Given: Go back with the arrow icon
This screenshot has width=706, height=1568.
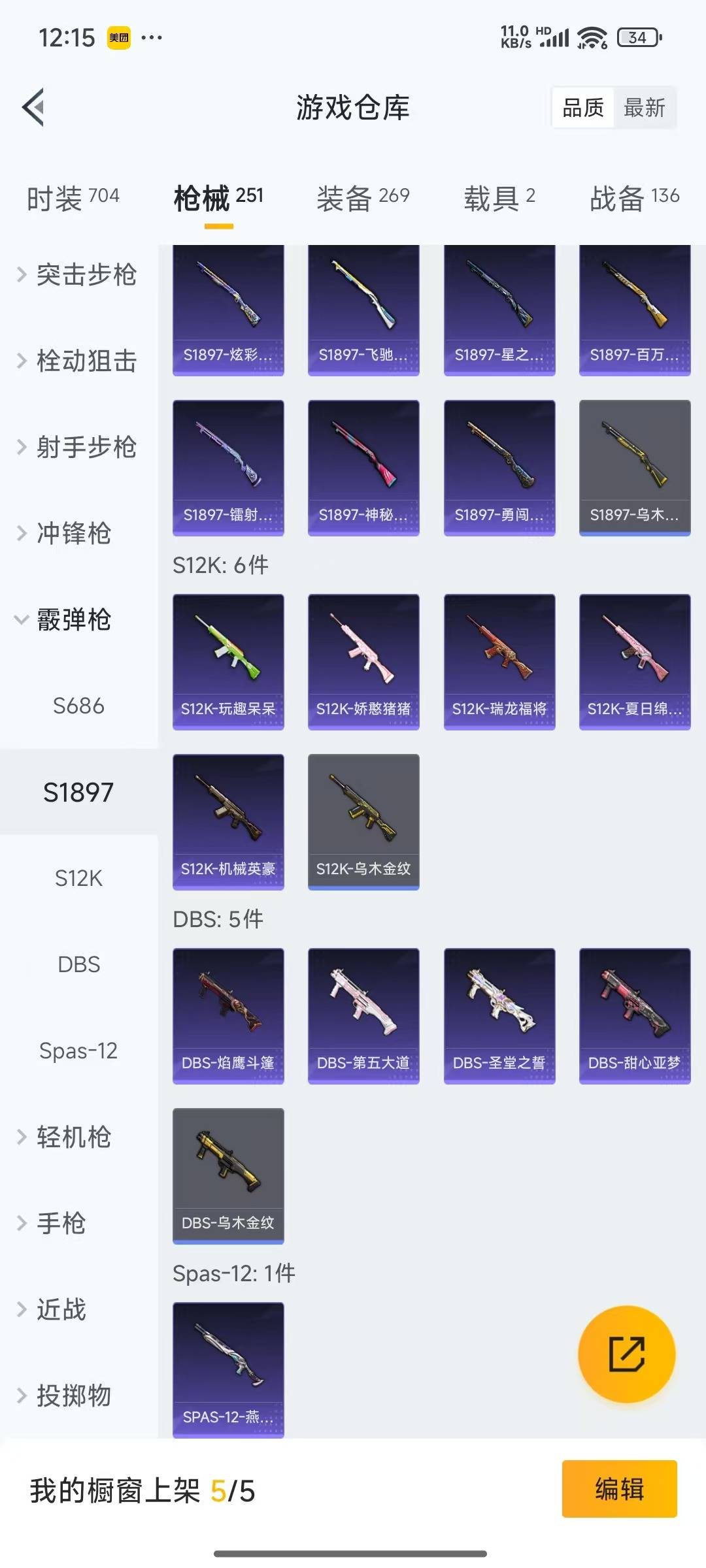Looking at the screenshot, I should point(34,107).
